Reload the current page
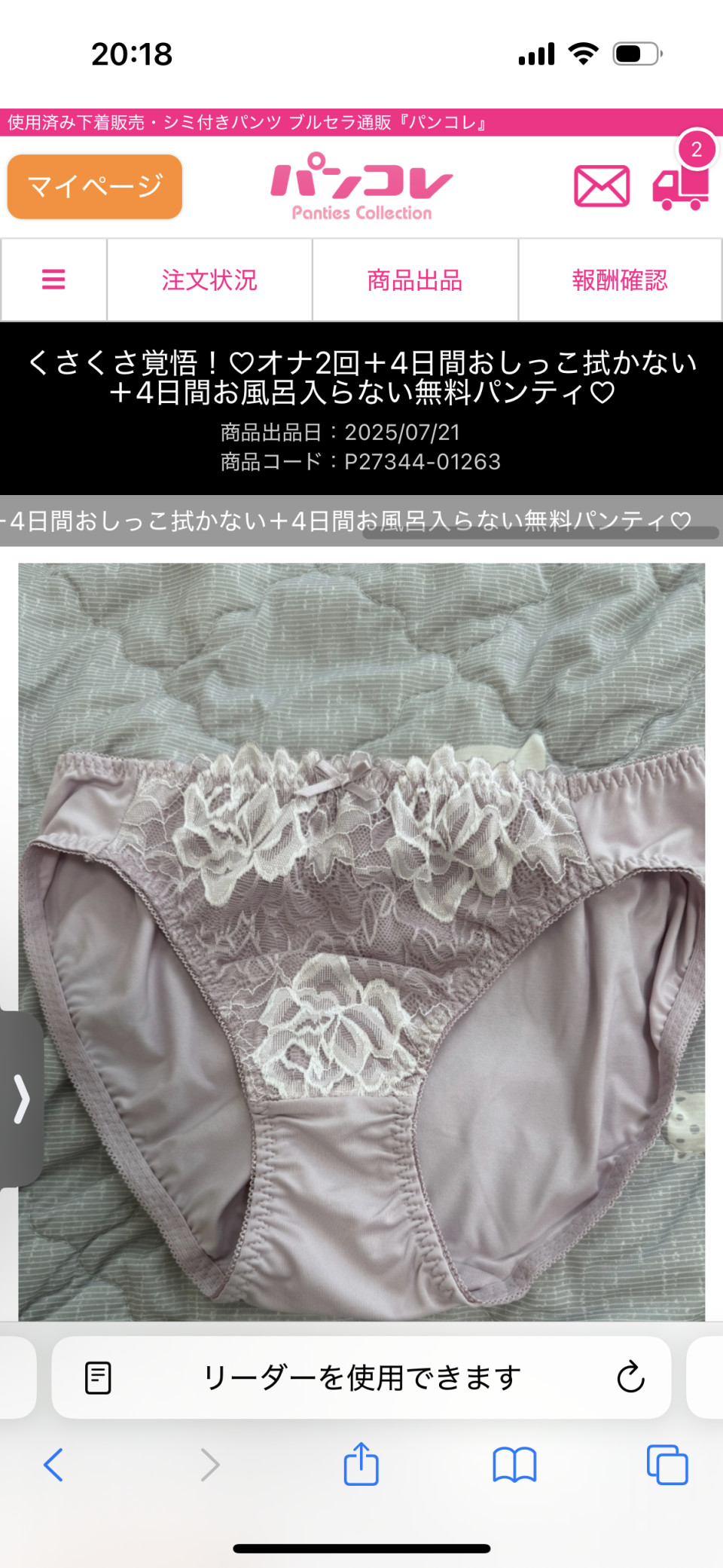723x1568 pixels. tap(630, 1378)
